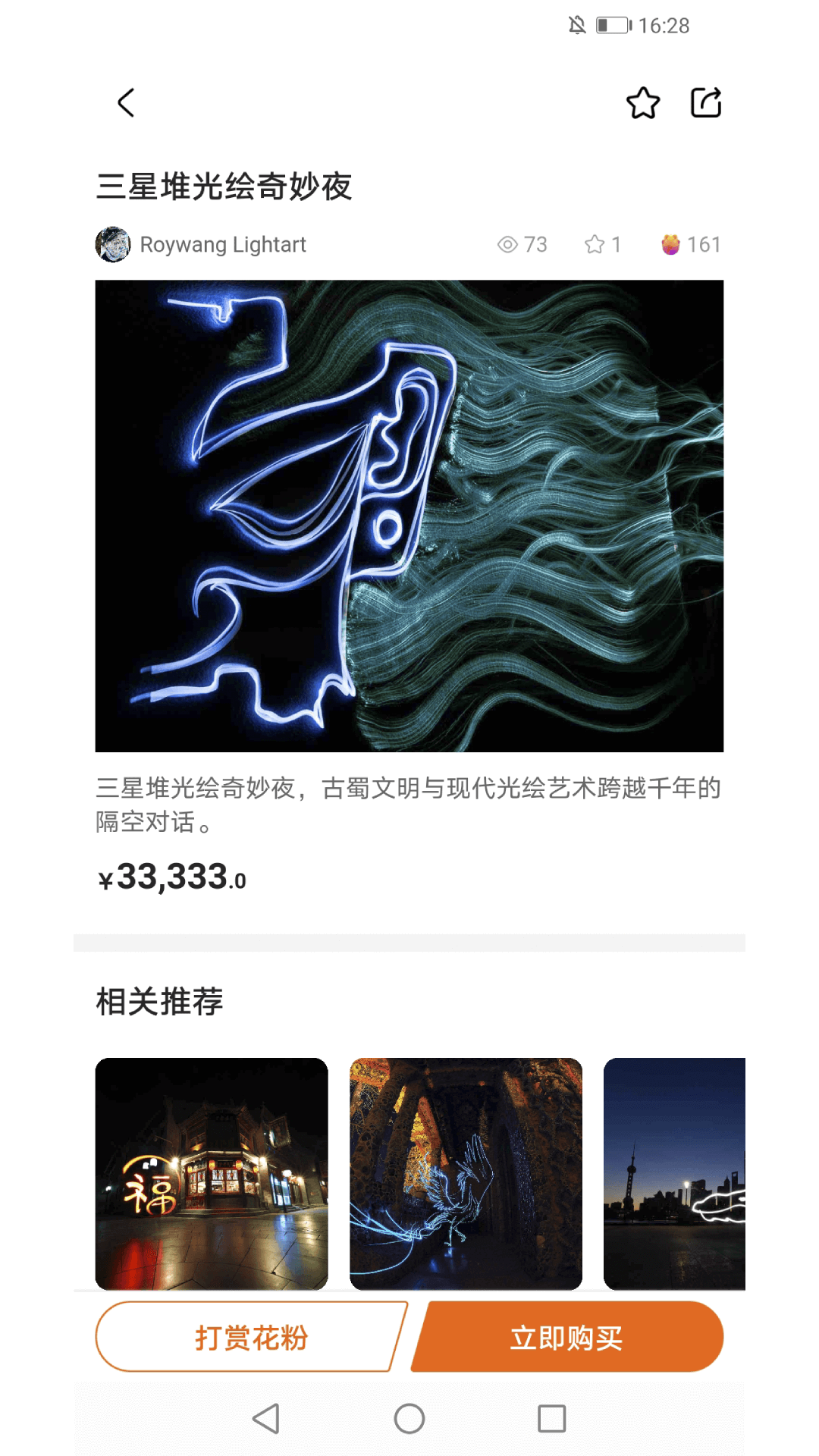This screenshot has width=819, height=1456.
Task: Tap the collection star next to count 1
Action: click(594, 244)
